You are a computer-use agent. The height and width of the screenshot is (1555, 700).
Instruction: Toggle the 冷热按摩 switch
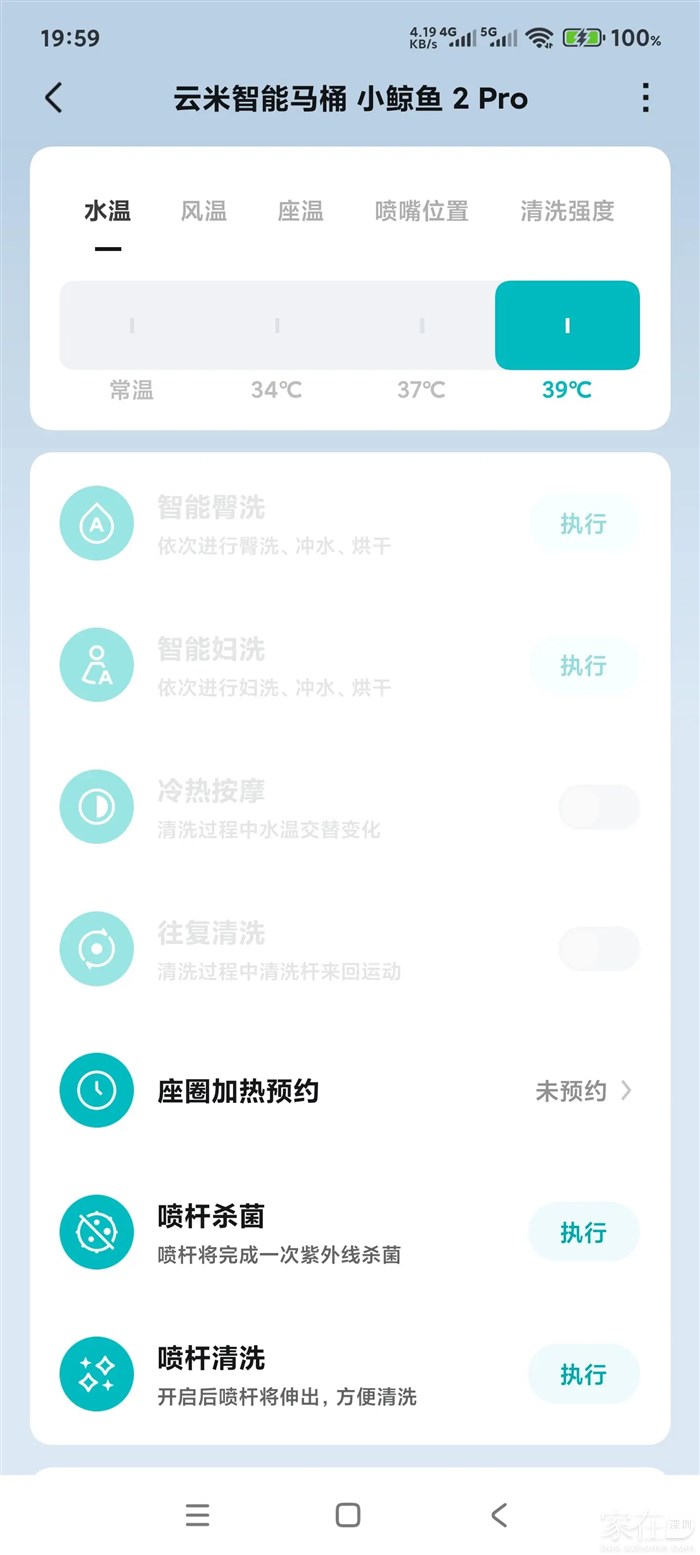pyautogui.click(x=598, y=807)
